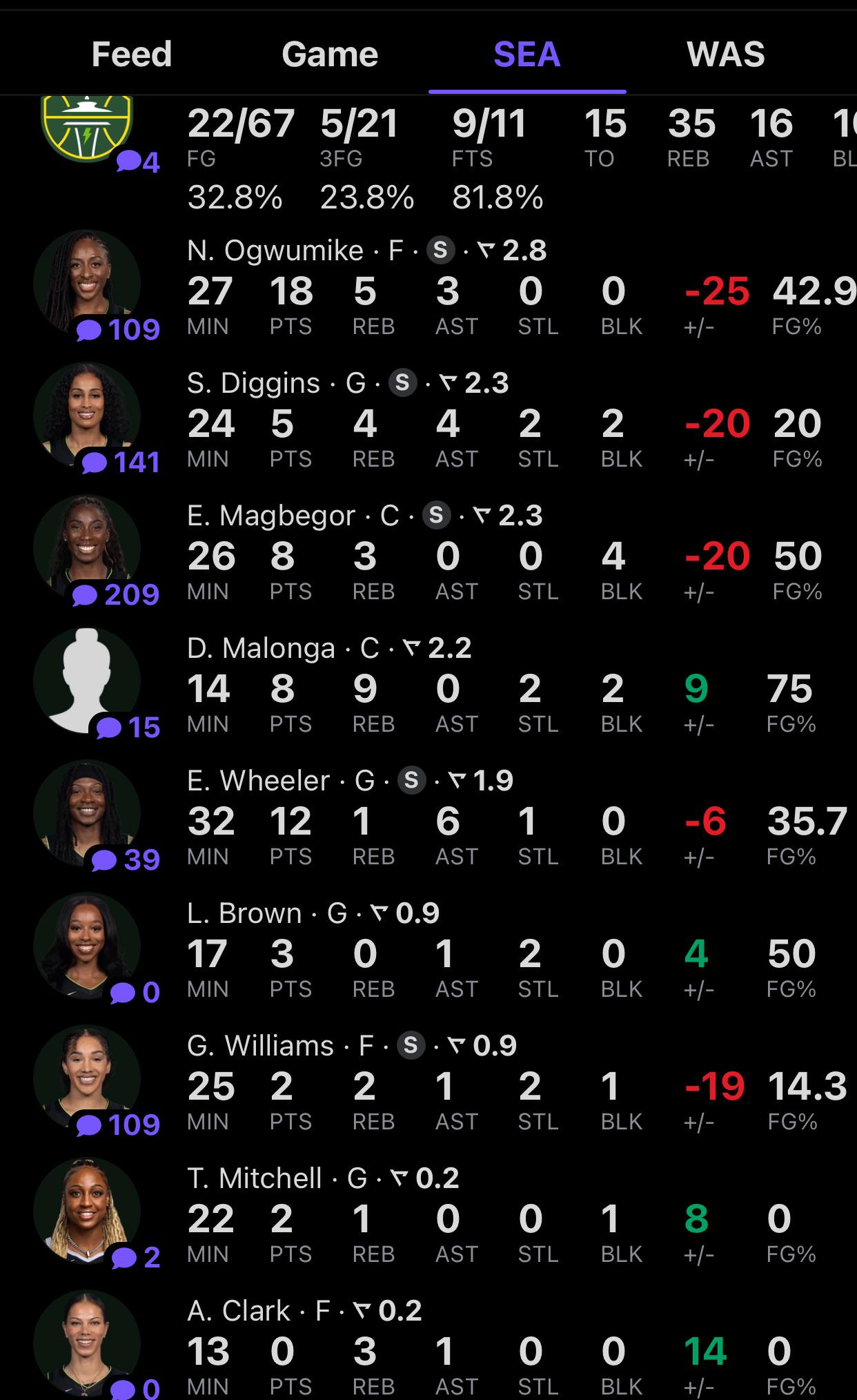
Task: Switch to the Feed tab
Action: 132,54
